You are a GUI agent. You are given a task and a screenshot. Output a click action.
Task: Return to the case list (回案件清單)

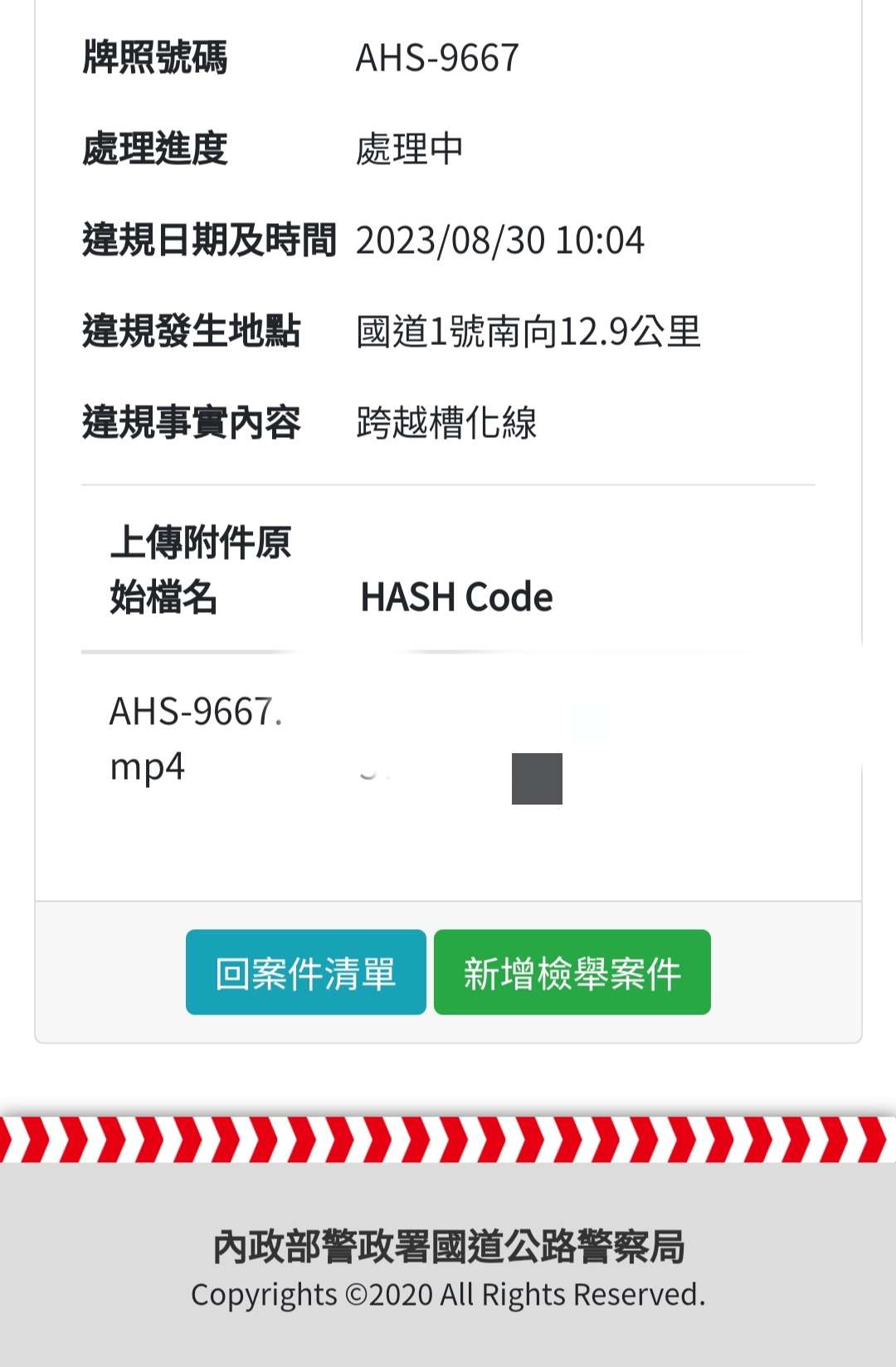(x=305, y=972)
